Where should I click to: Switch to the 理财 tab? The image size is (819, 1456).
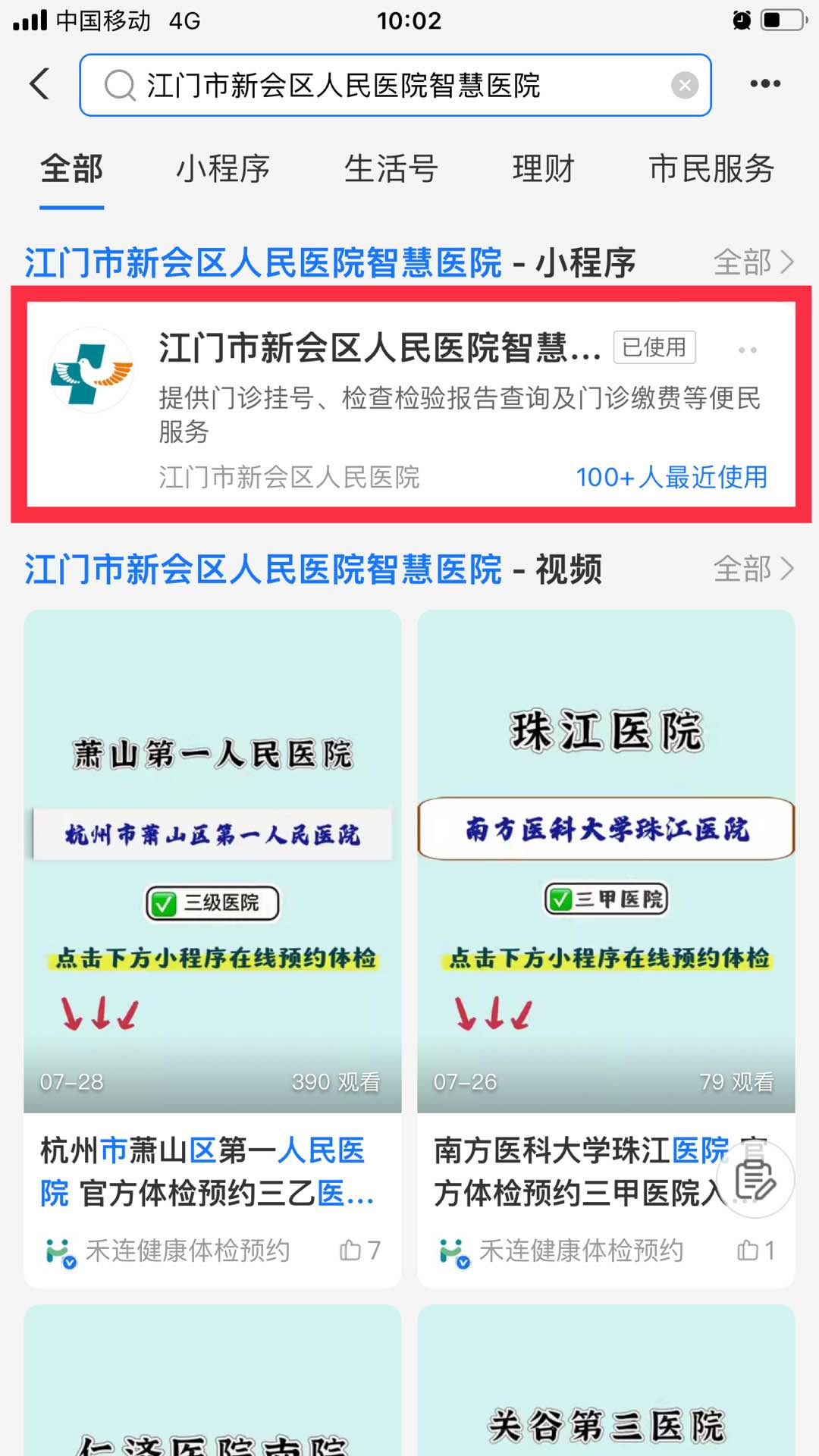tap(543, 168)
